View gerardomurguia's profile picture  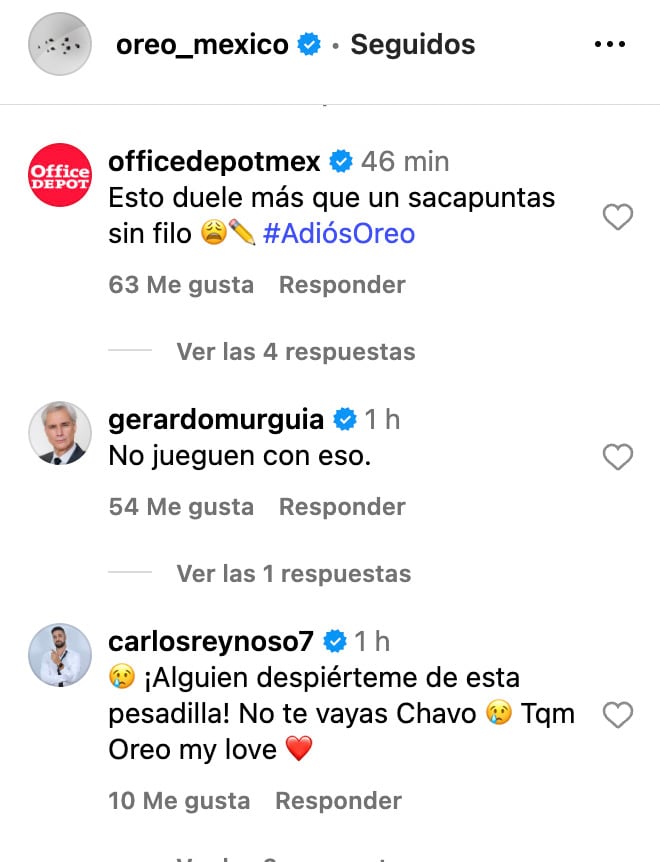[x=59, y=433]
